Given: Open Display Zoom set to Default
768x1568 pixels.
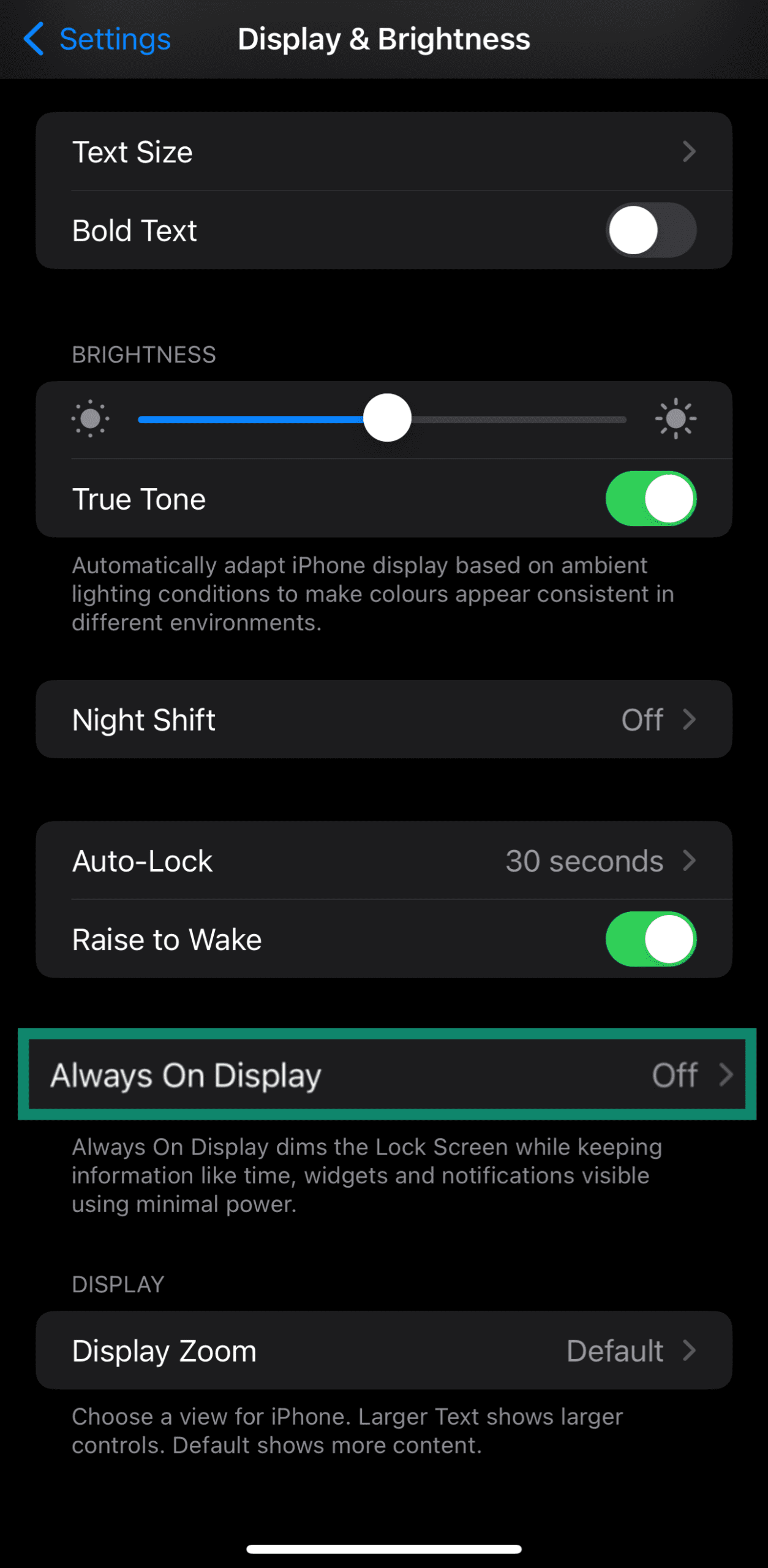Looking at the screenshot, I should tap(384, 1351).
